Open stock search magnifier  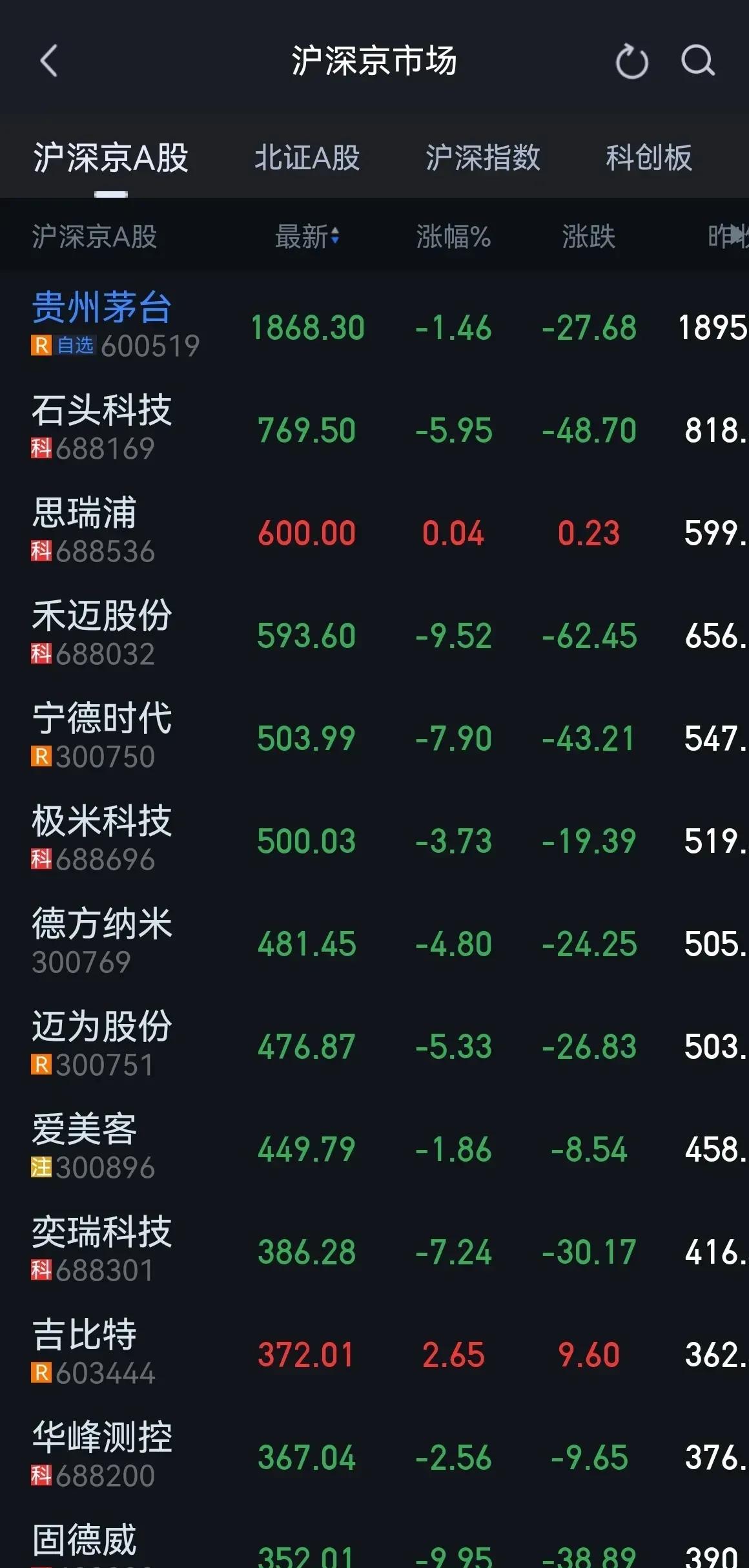[x=698, y=61]
